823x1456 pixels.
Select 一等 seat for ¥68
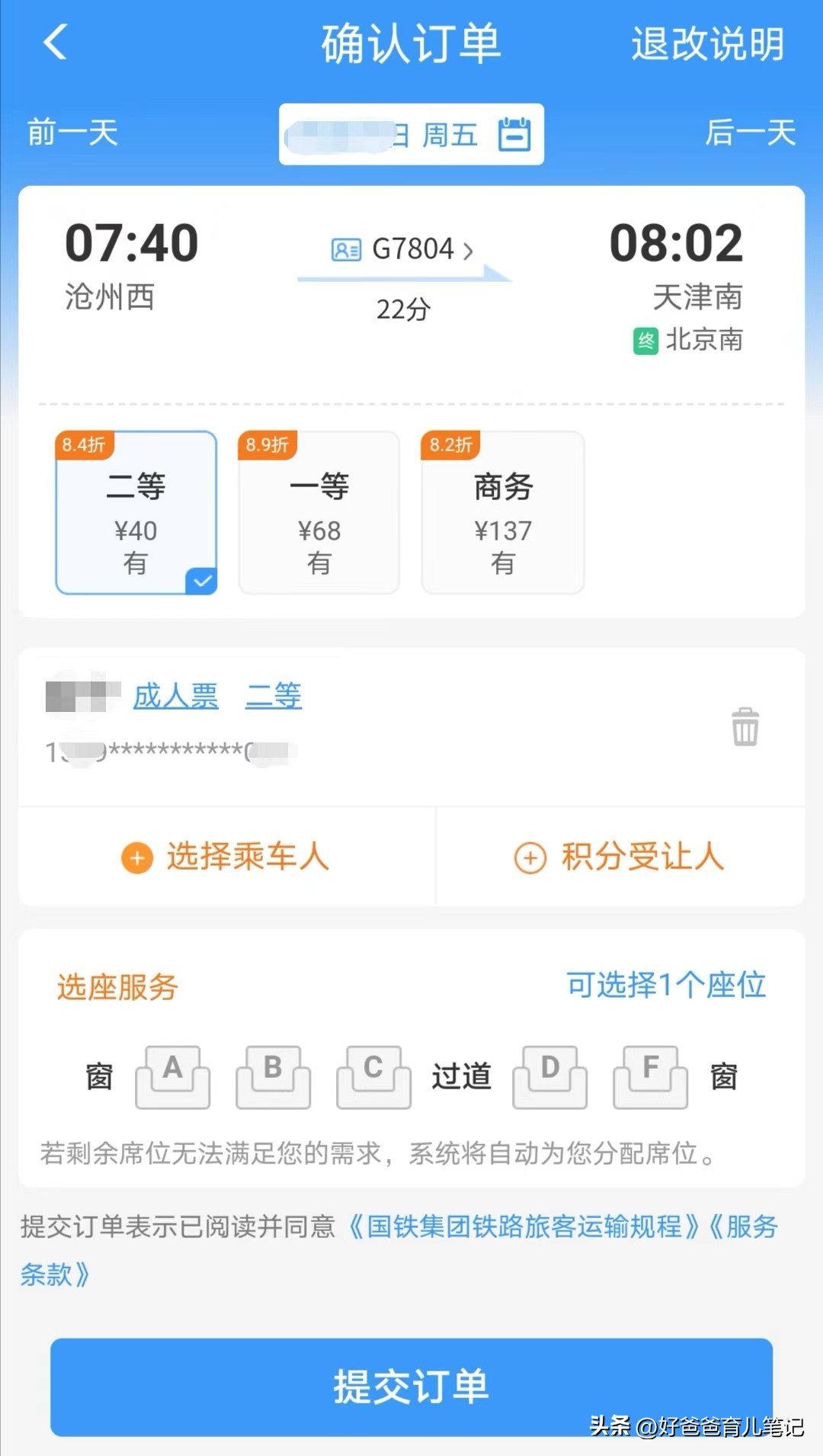(319, 513)
